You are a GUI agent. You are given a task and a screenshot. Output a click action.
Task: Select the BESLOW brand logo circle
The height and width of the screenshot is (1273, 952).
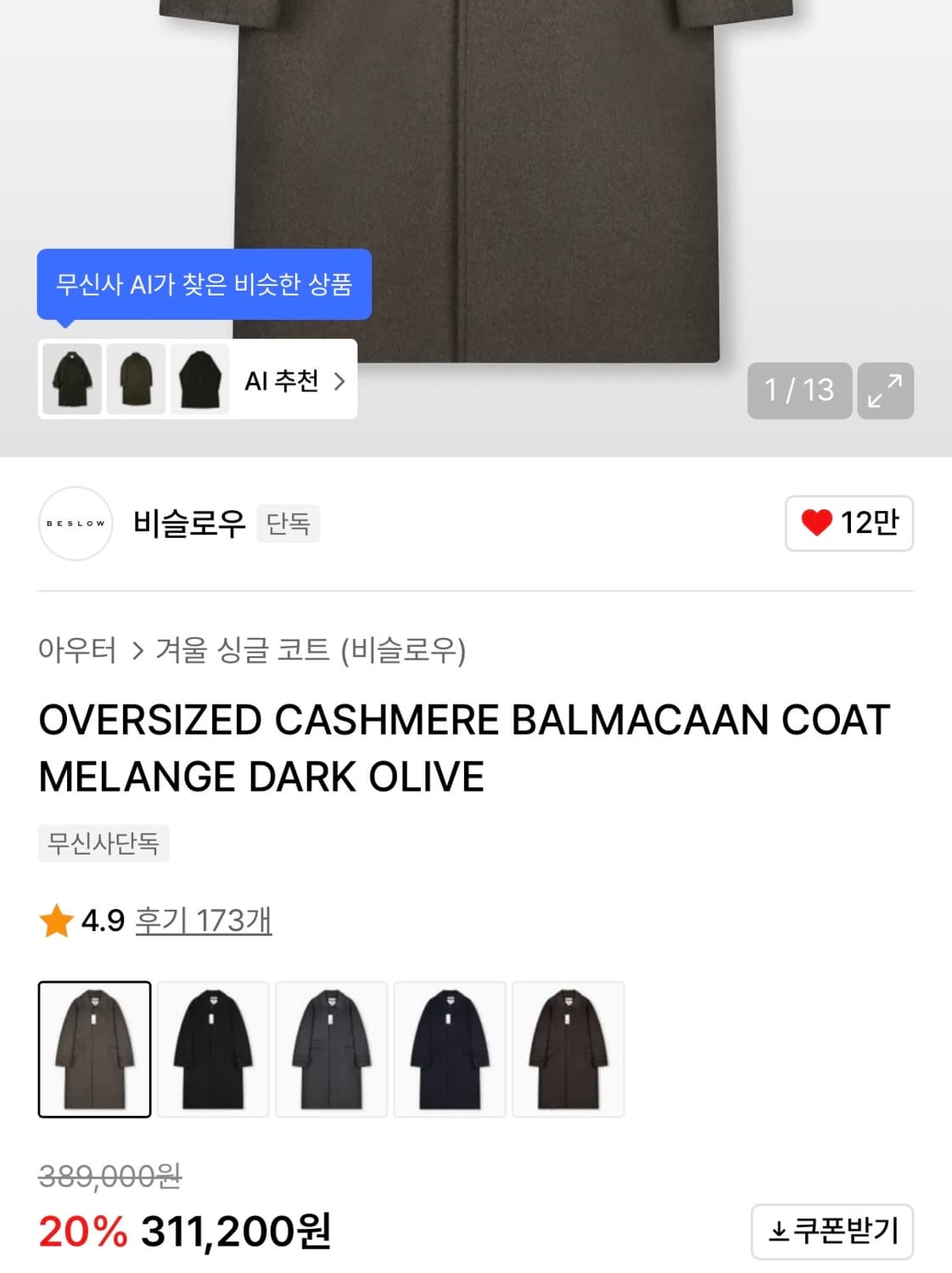tap(76, 524)
